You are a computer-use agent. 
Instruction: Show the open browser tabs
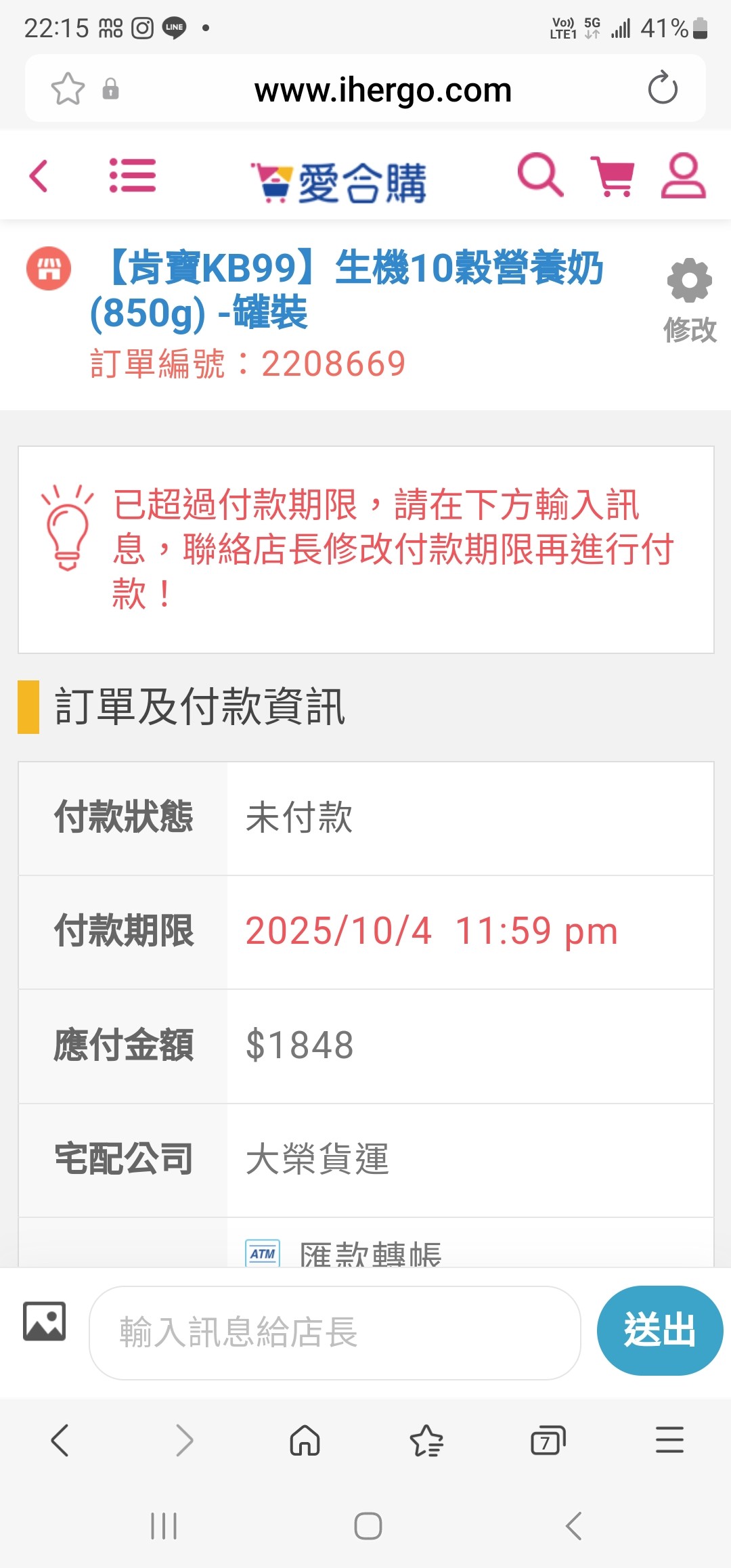[x=548, y=1439]
